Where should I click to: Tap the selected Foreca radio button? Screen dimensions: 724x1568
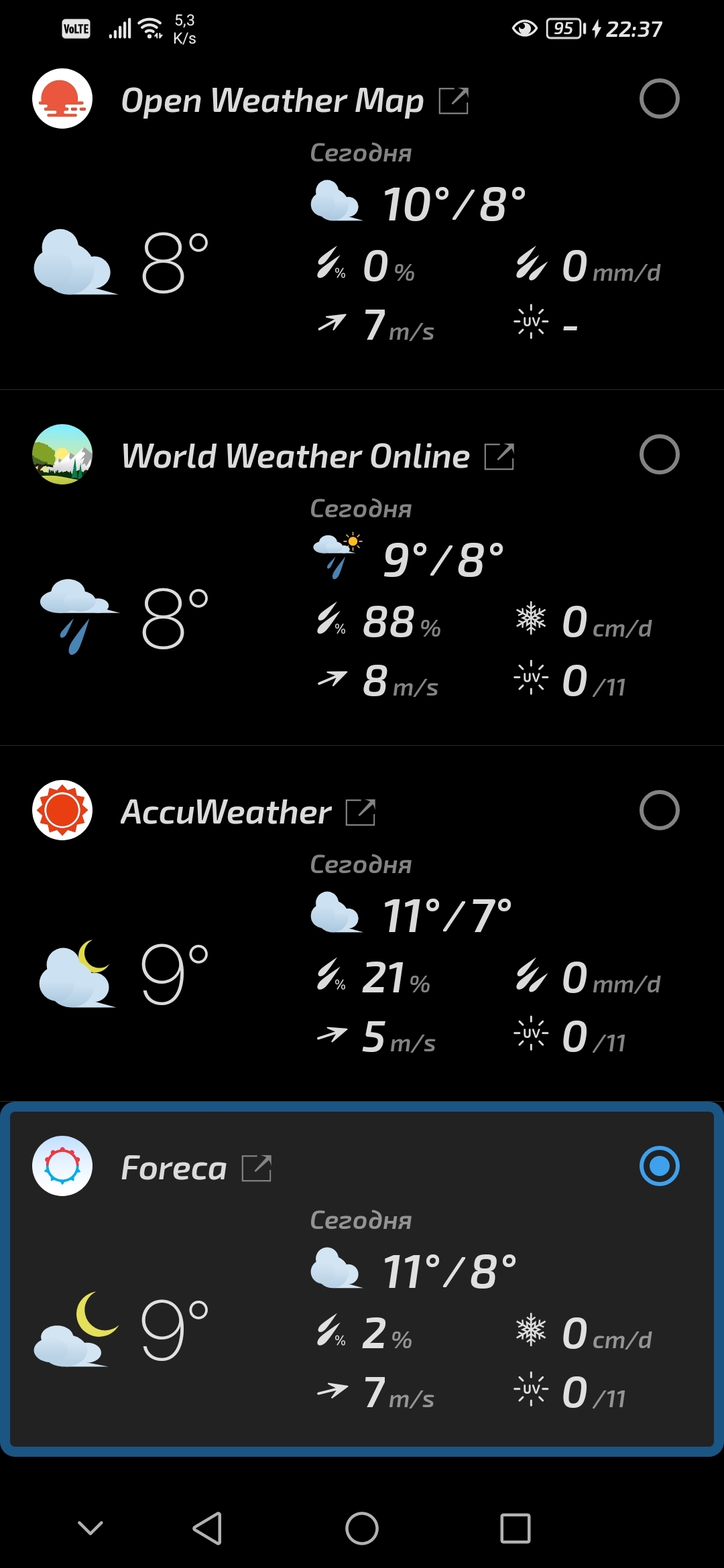pyautogui.click(x=659, y=1167)
